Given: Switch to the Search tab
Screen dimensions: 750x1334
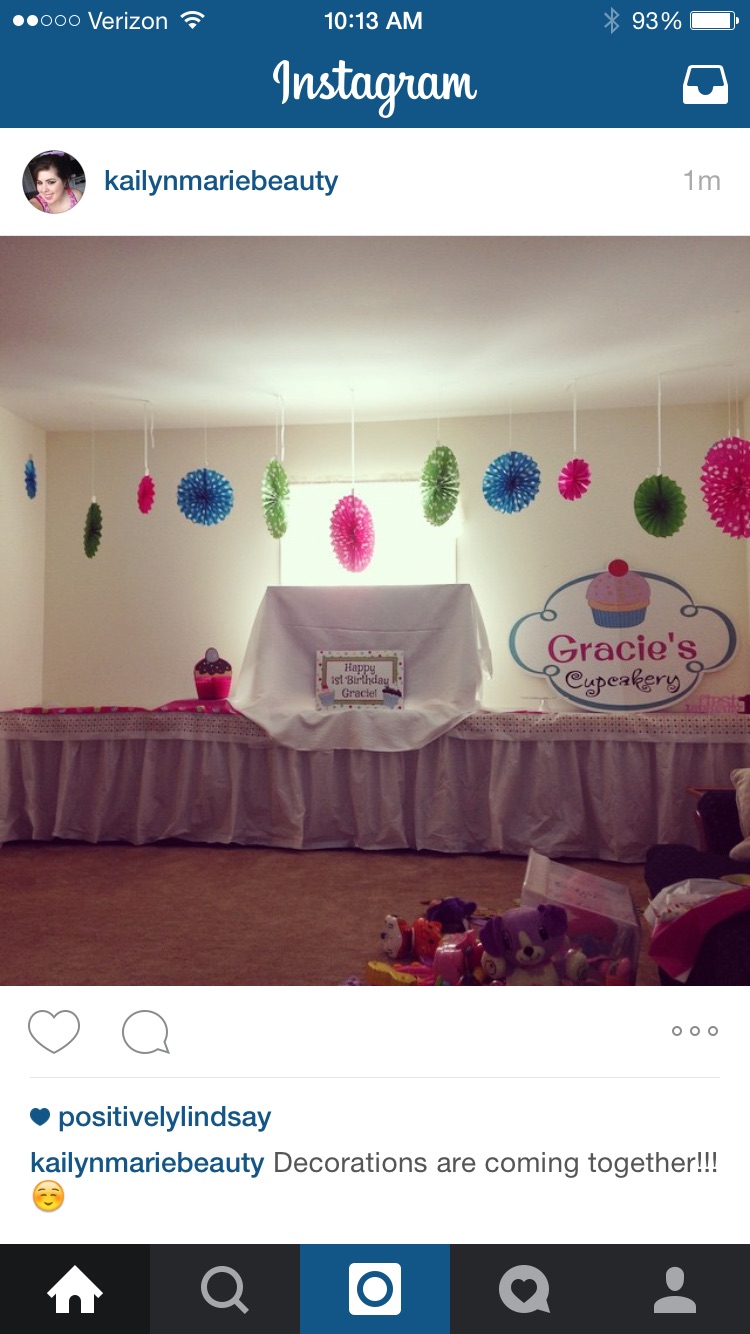Looking at the screenshot, I should (225, 1289).
